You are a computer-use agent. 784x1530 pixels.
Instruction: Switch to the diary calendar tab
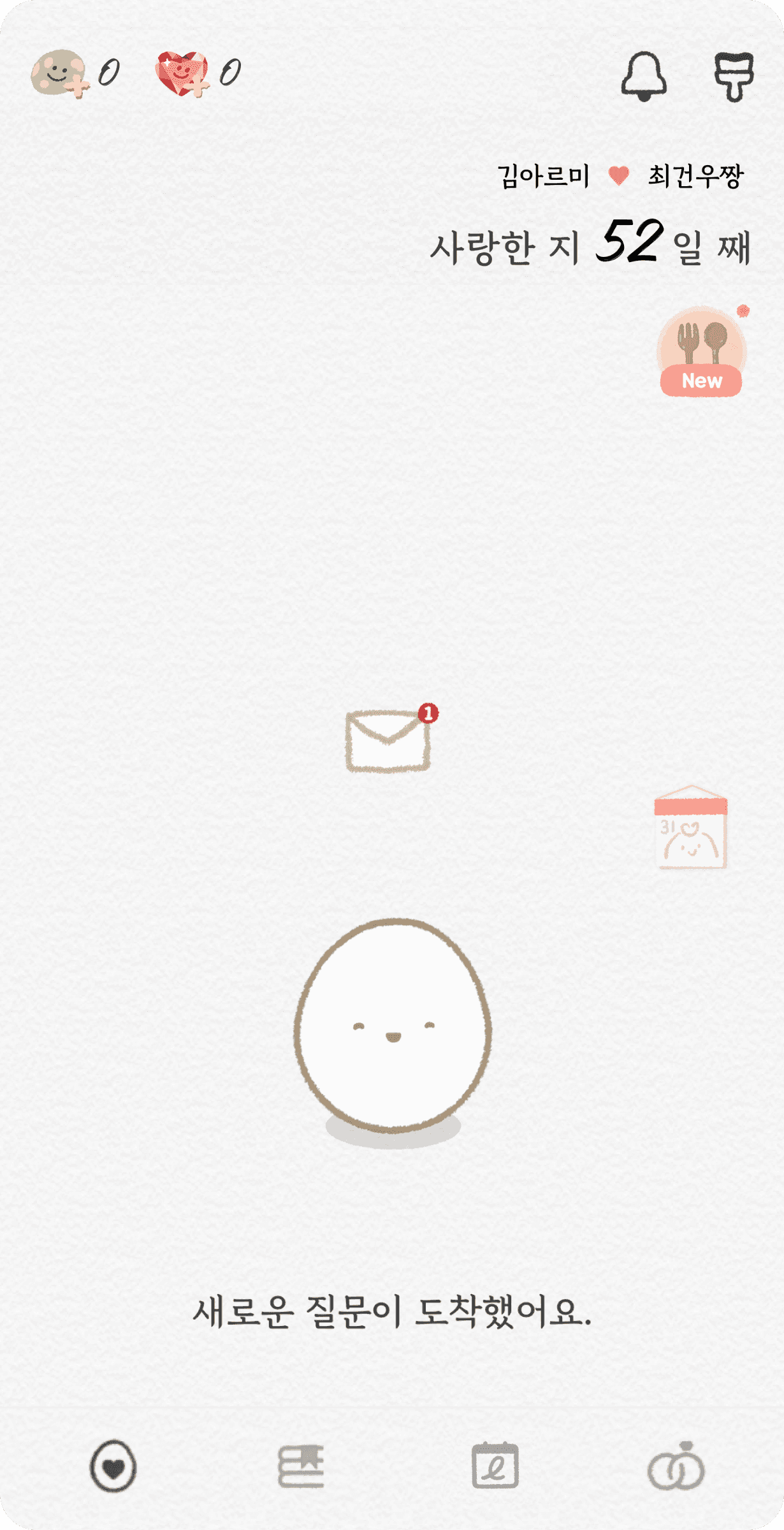495,1465
